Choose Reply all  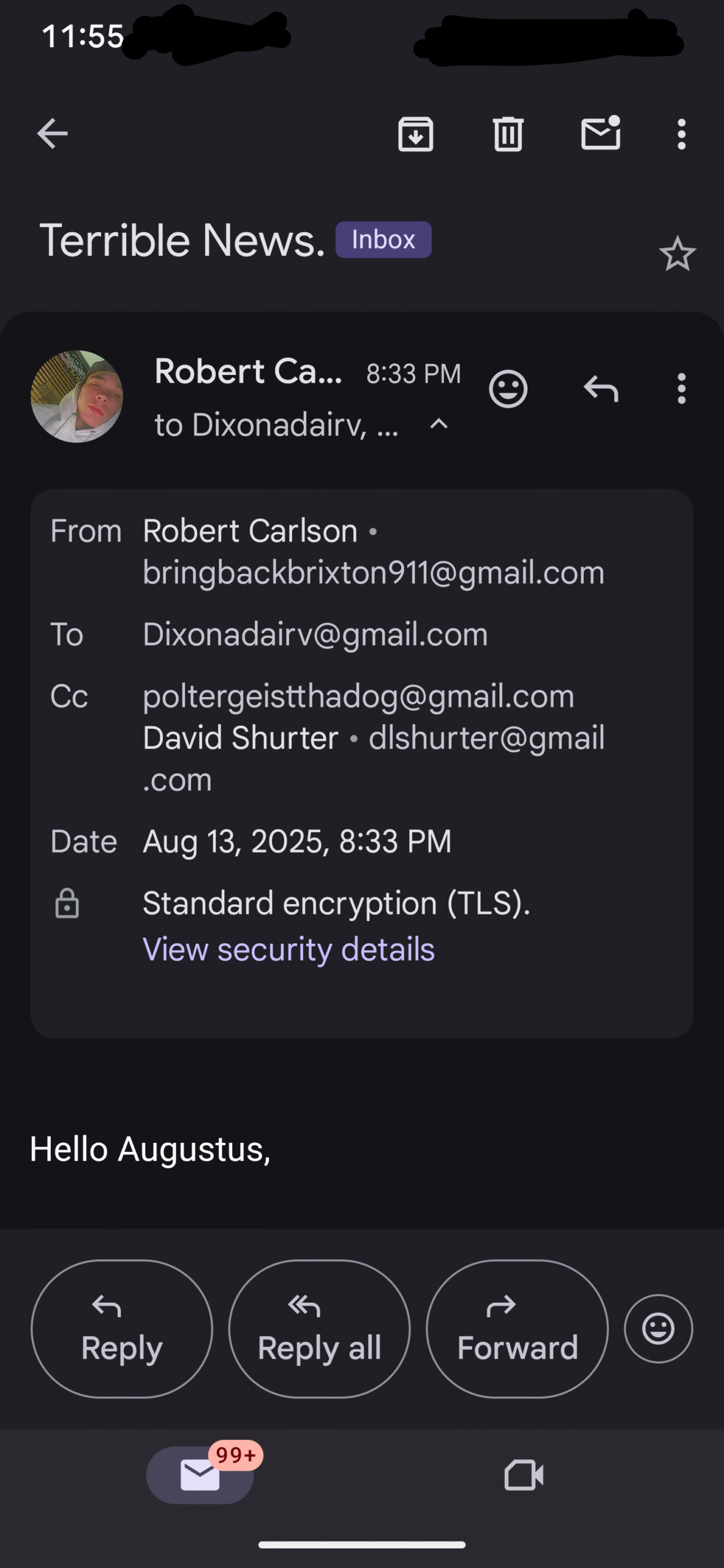319,1329
